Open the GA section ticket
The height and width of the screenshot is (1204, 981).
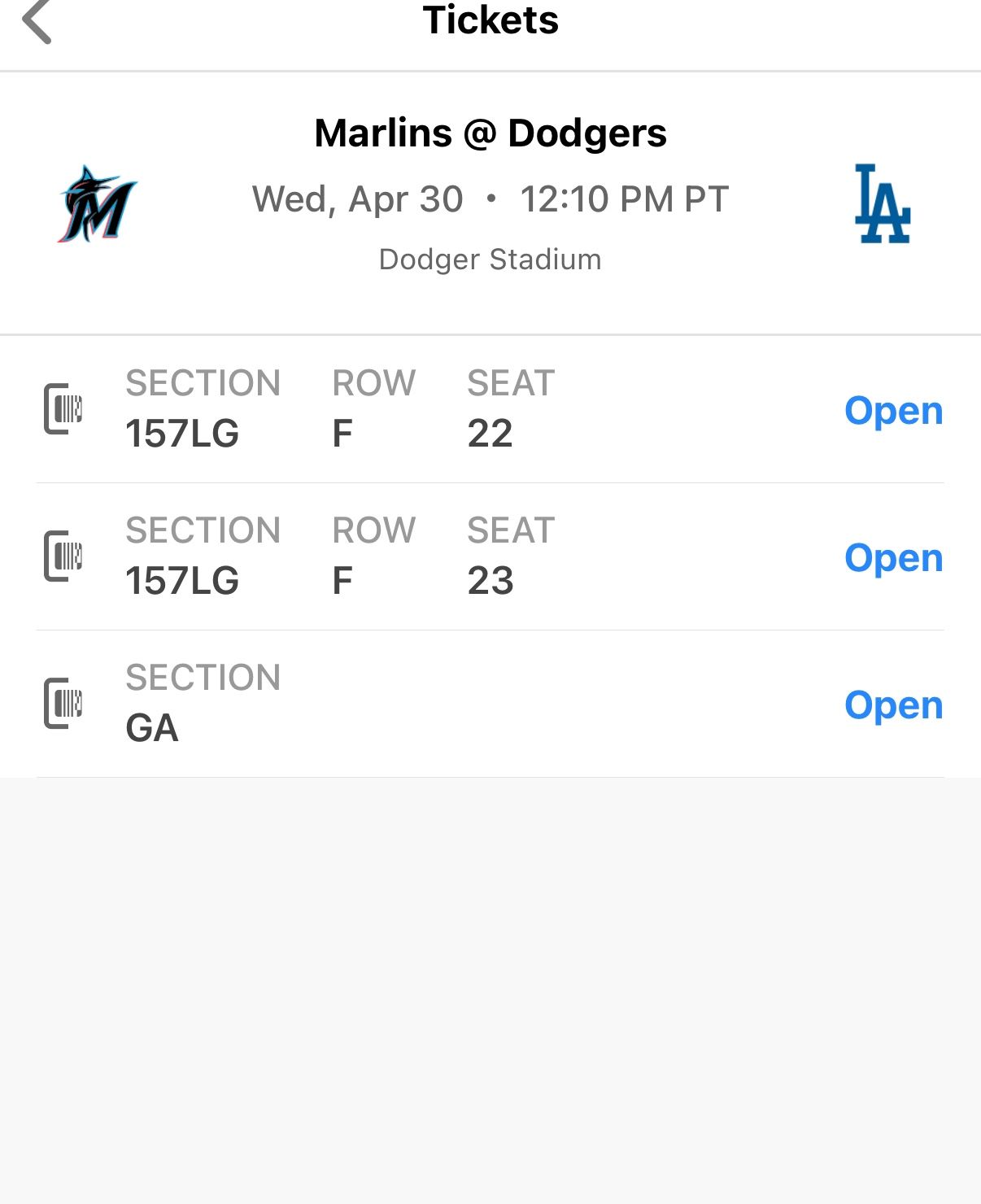click(x=893, y=705)
